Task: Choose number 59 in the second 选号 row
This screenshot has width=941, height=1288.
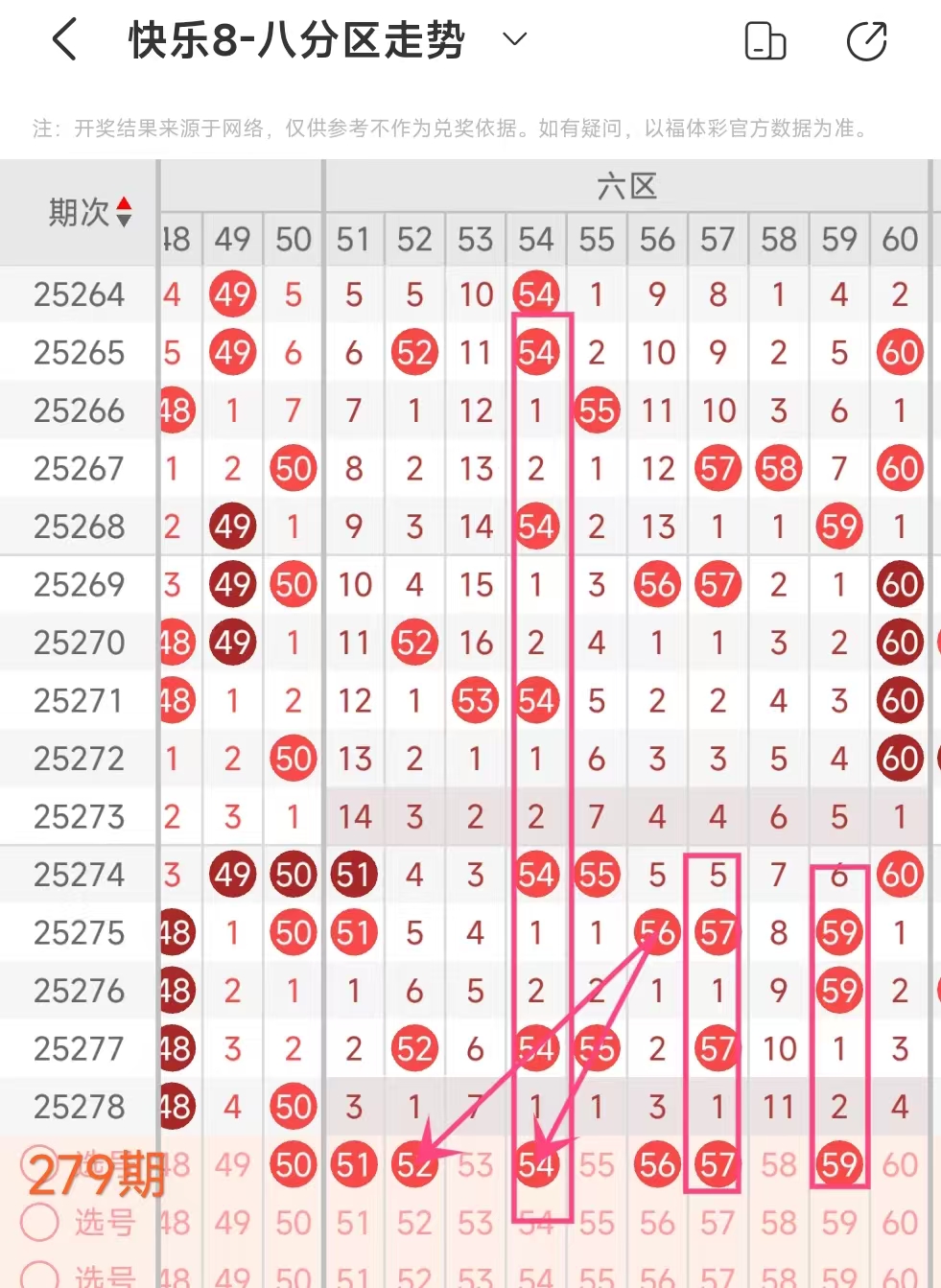Action: (839, 1223)
